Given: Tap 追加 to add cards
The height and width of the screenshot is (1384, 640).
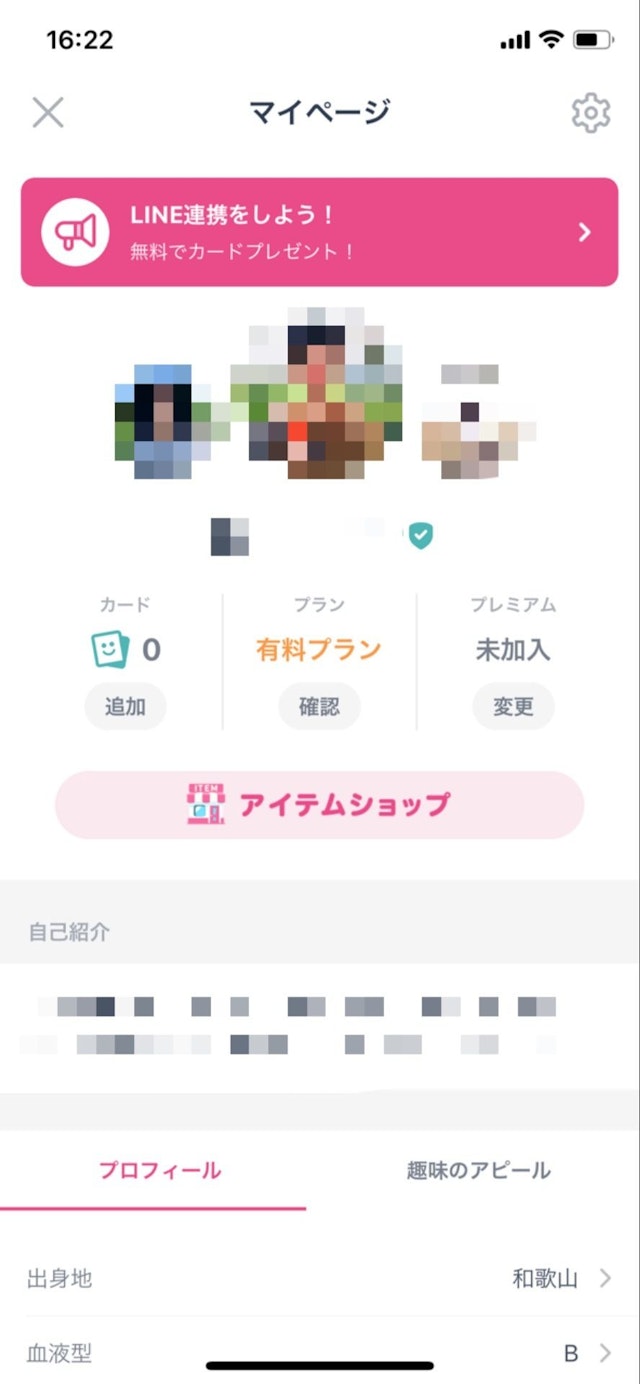Looking at the screenshot, I should tap(125, 707).
